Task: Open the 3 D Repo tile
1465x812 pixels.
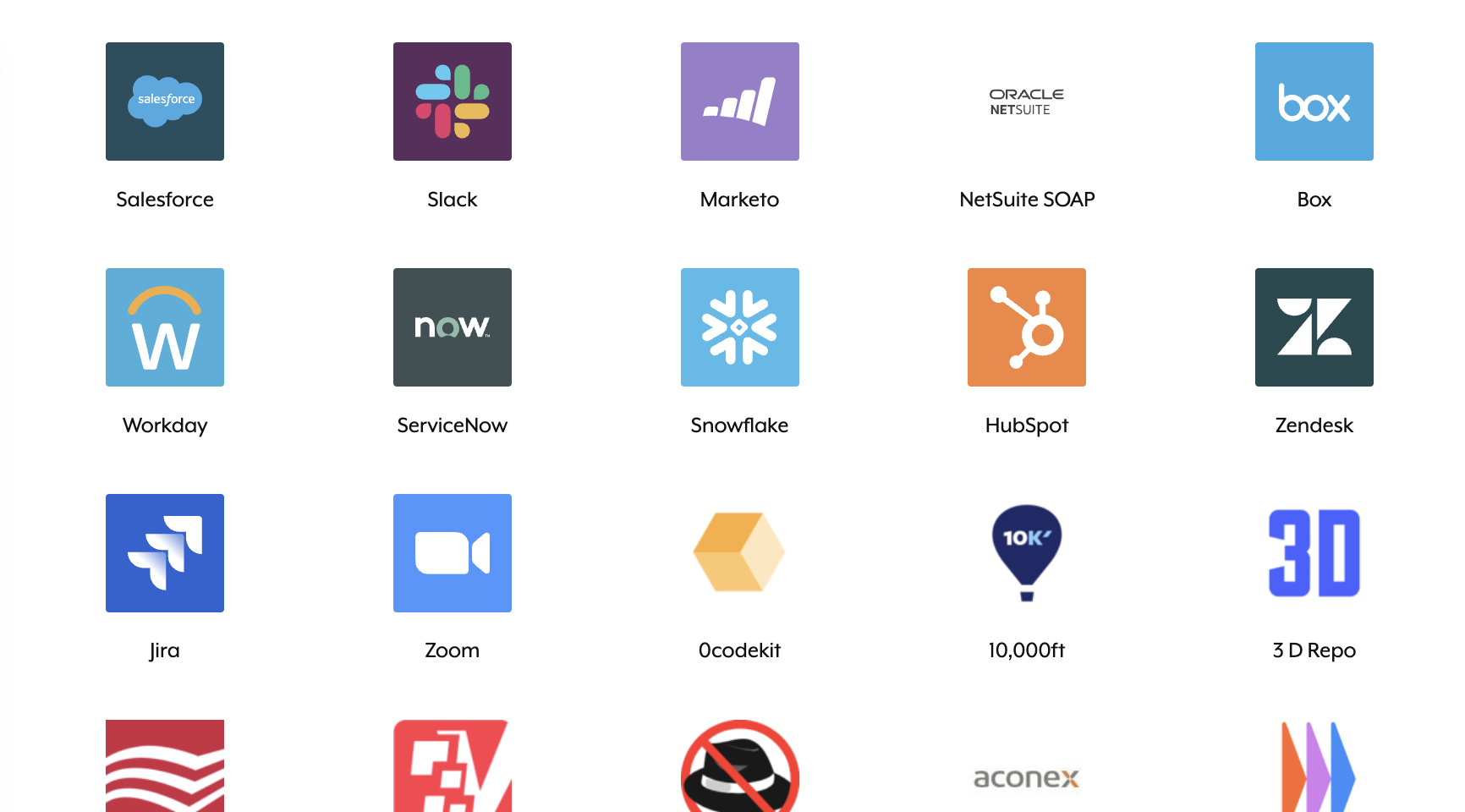Action: tap(1314, 553)
